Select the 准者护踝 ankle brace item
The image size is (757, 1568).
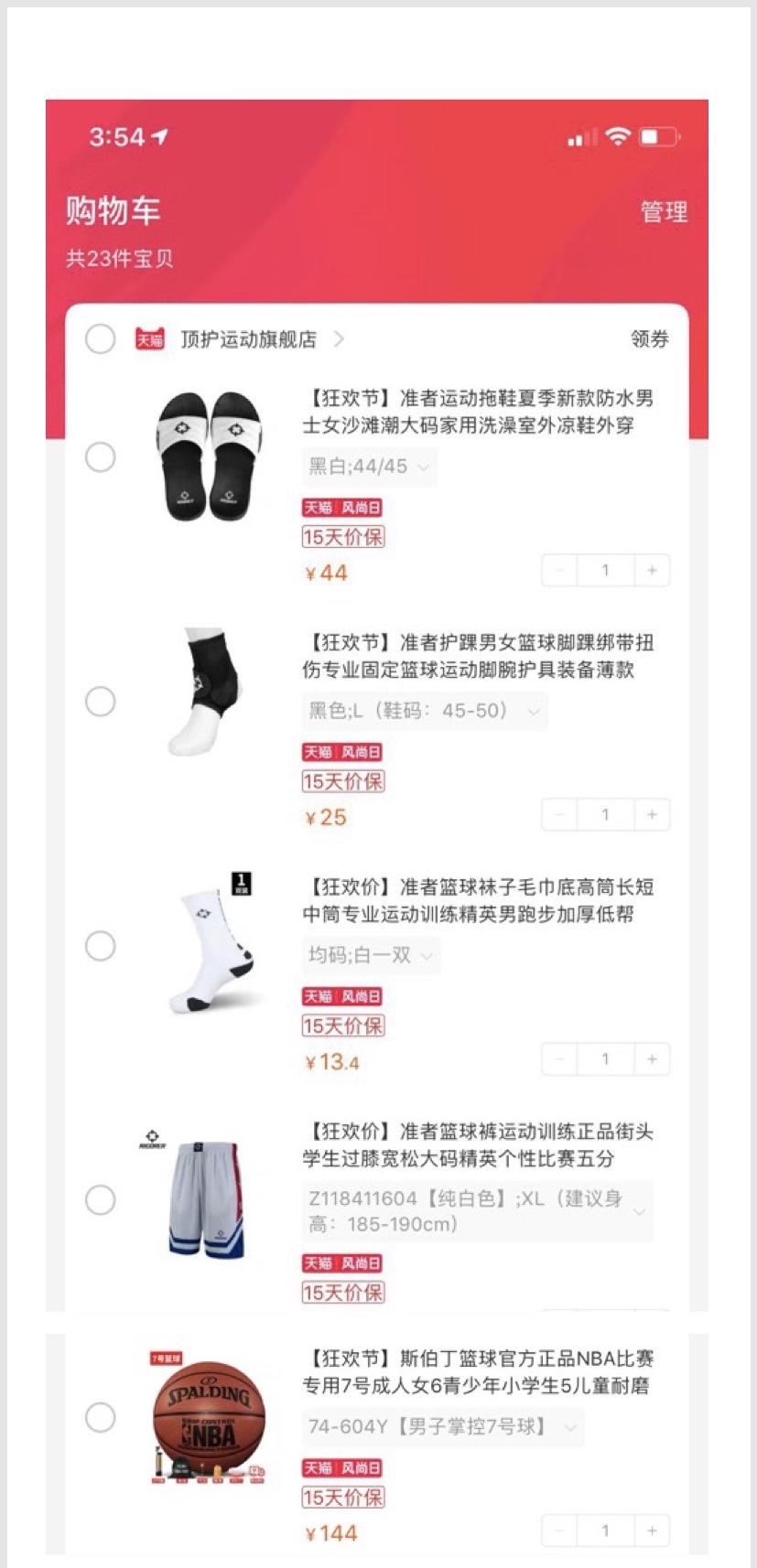click(x=101, y=702)
